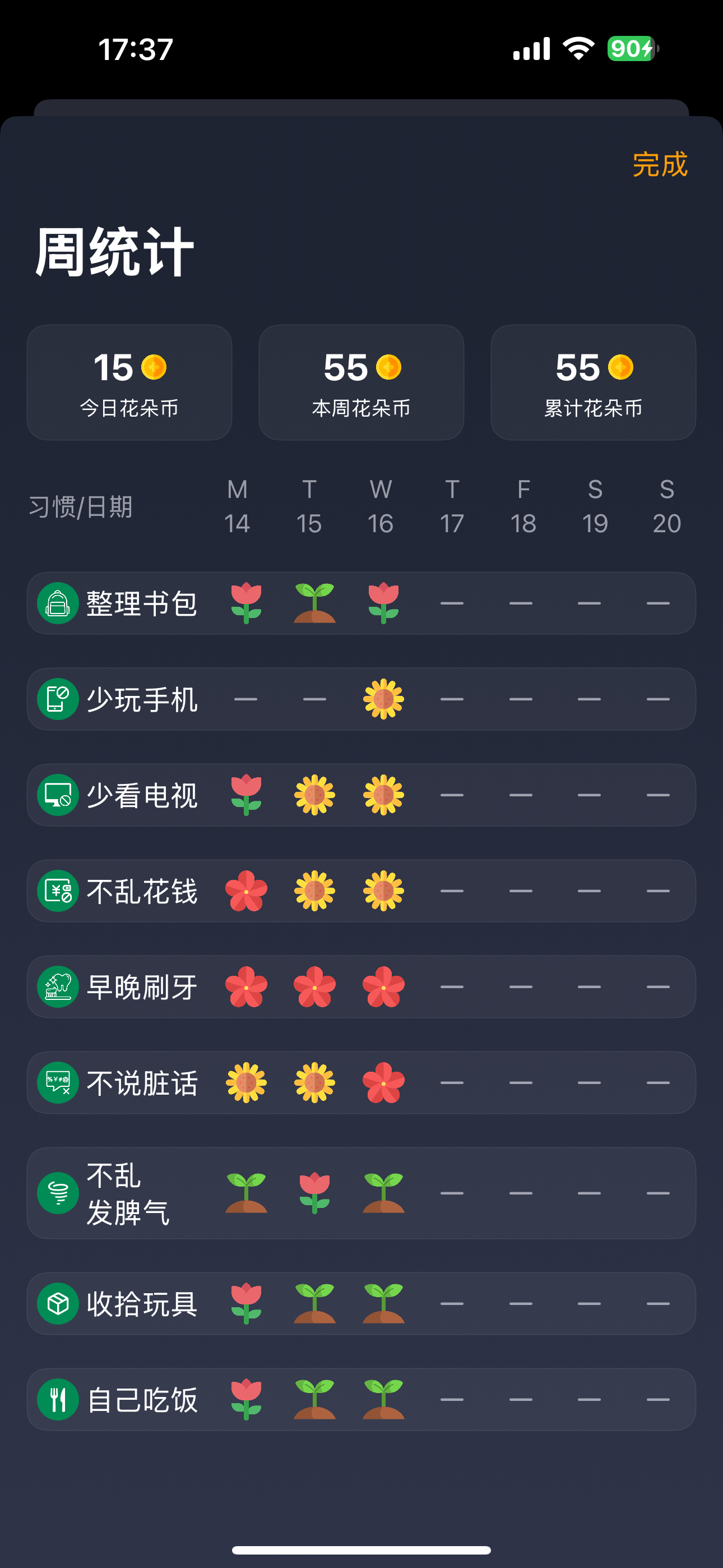Image resolution: width=723 pixels, height=1568 pixels.
Task: Select the 今日花朵币 card
Action: (x=129, y=382)
